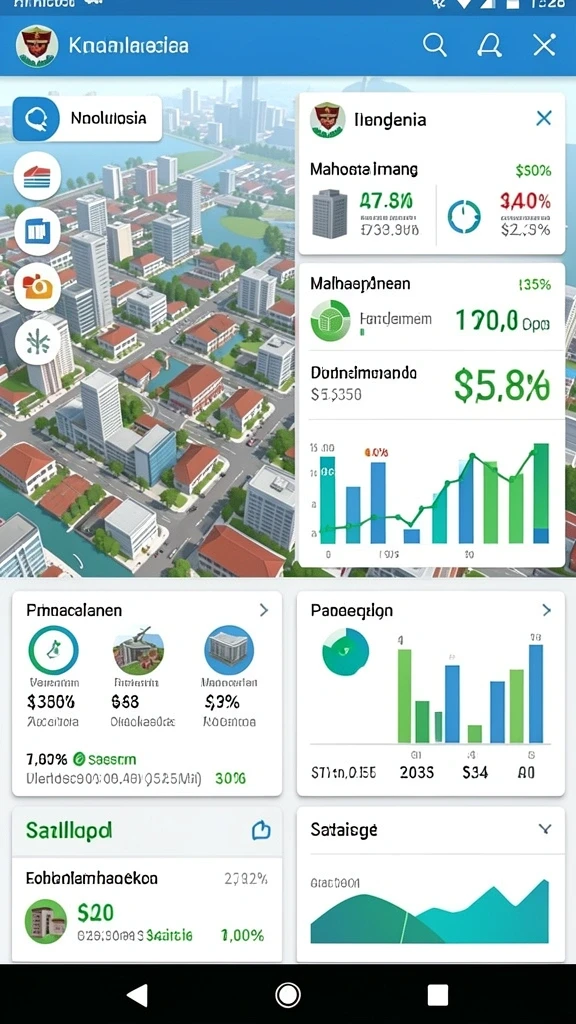This screenshot has height=1024, width=576.
Task: Tap the bell icon in the app bar
Action: click(490, 45)
